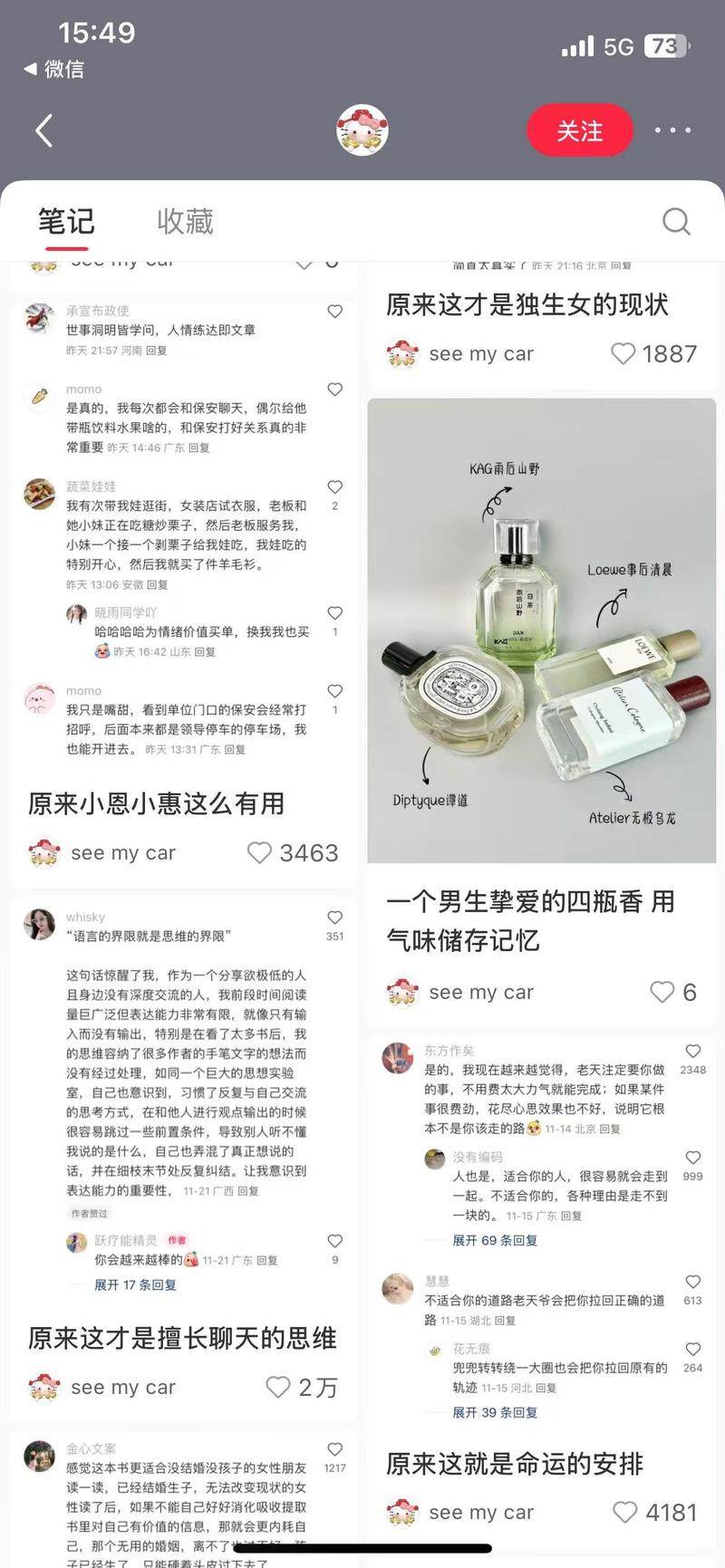The image size is (725, 1568).
Task: Tap the 关注 follow button
Action: (x=579, y=130)
